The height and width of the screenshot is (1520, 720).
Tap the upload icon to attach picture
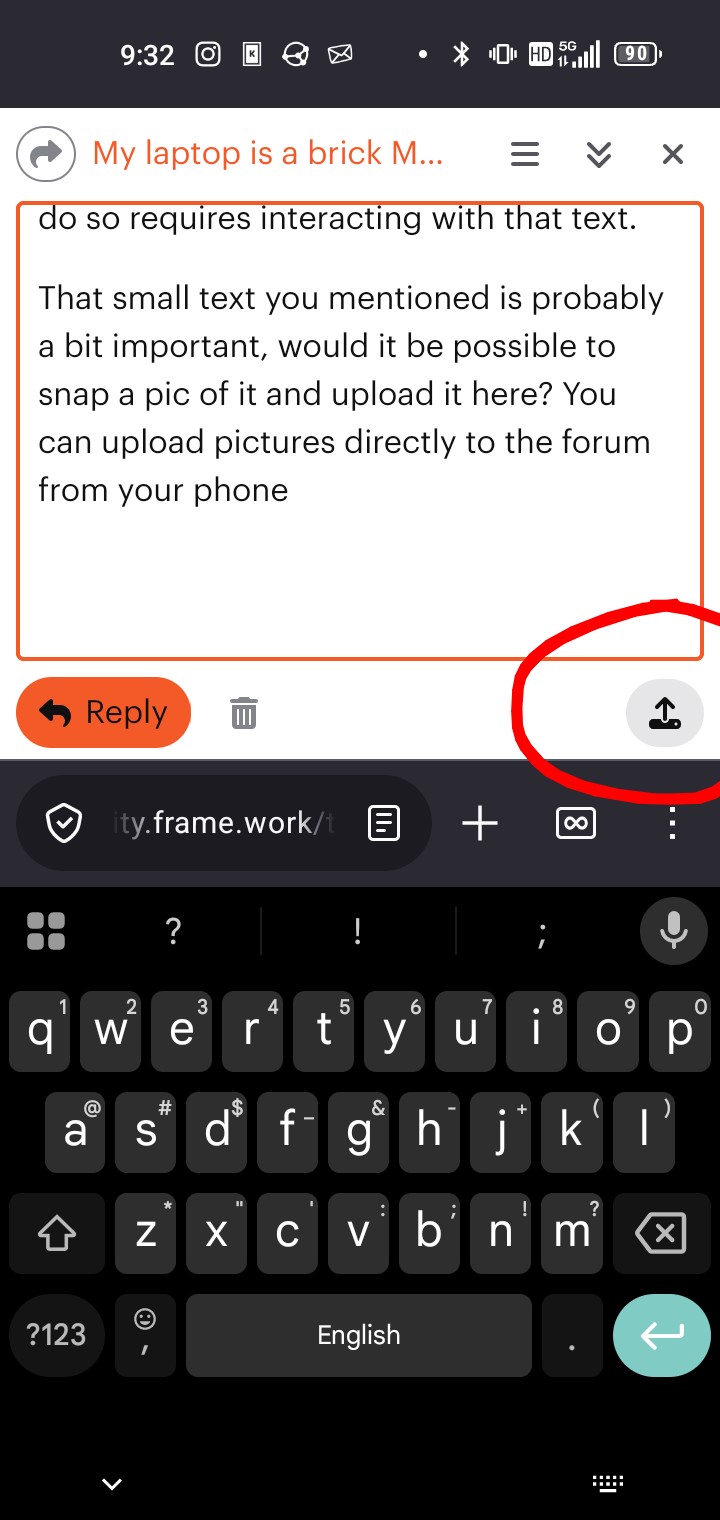(665, 712)
